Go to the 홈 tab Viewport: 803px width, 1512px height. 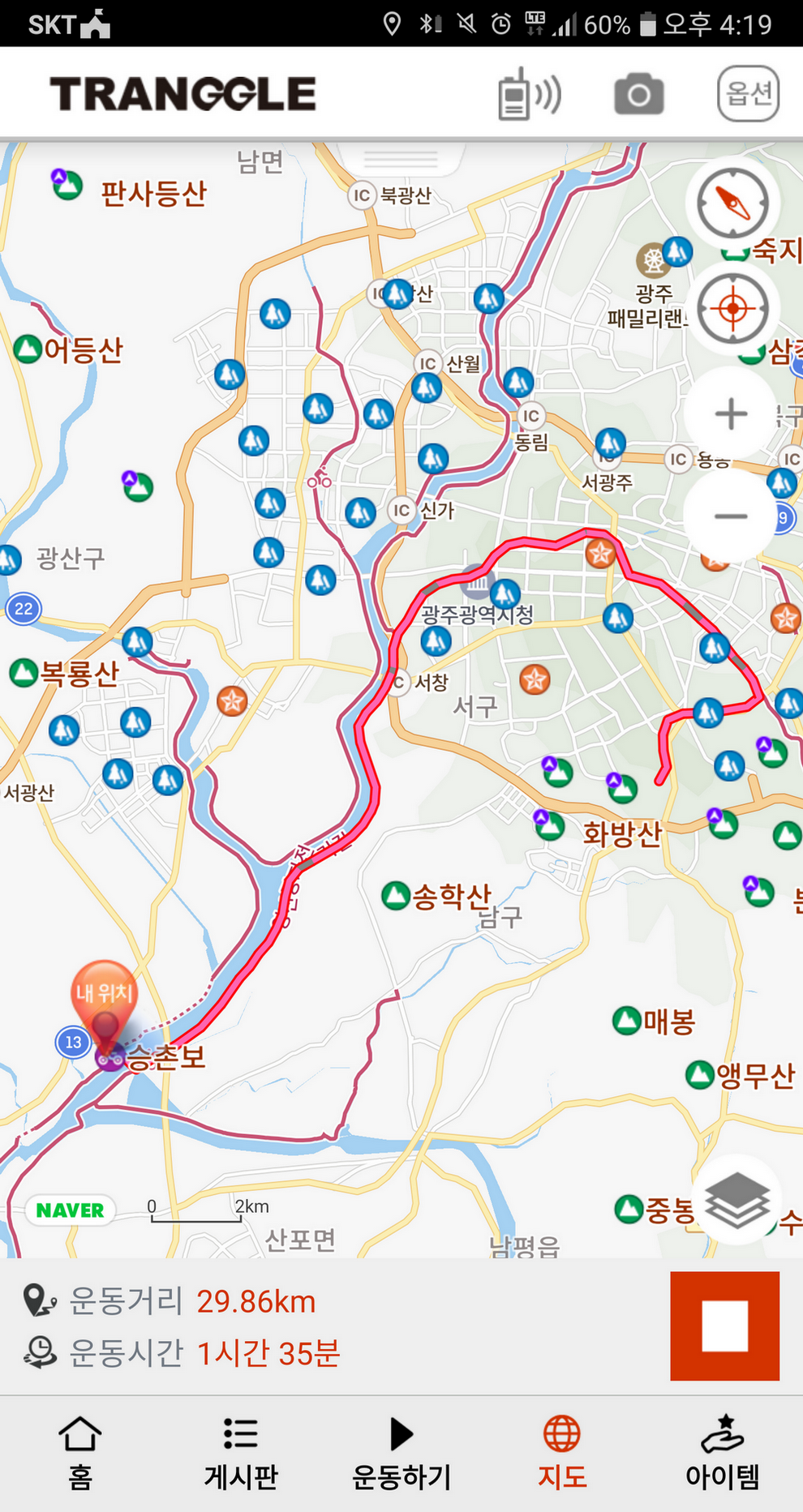click(79, 1453)
